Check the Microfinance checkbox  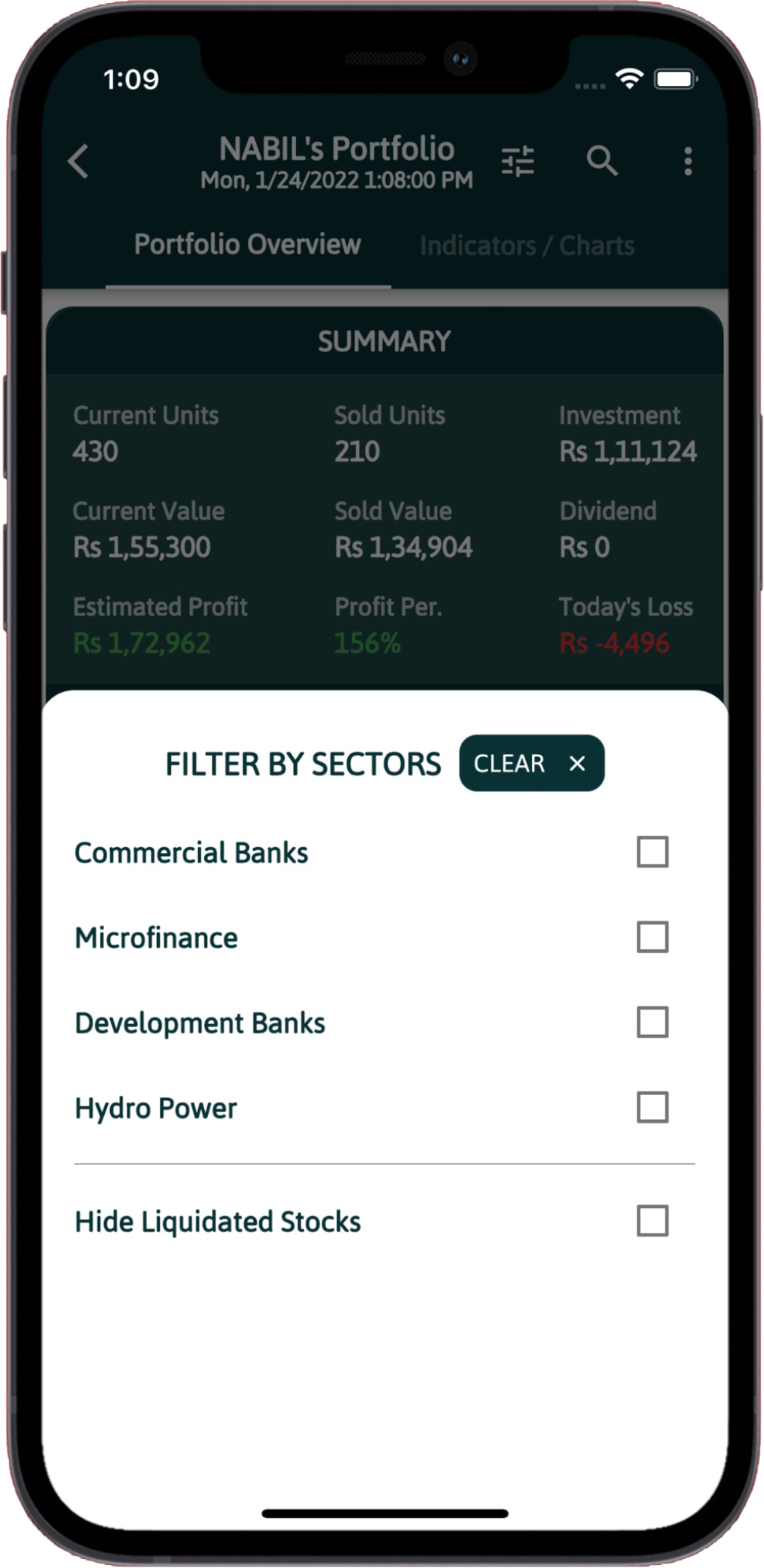[x=652, y=937]
